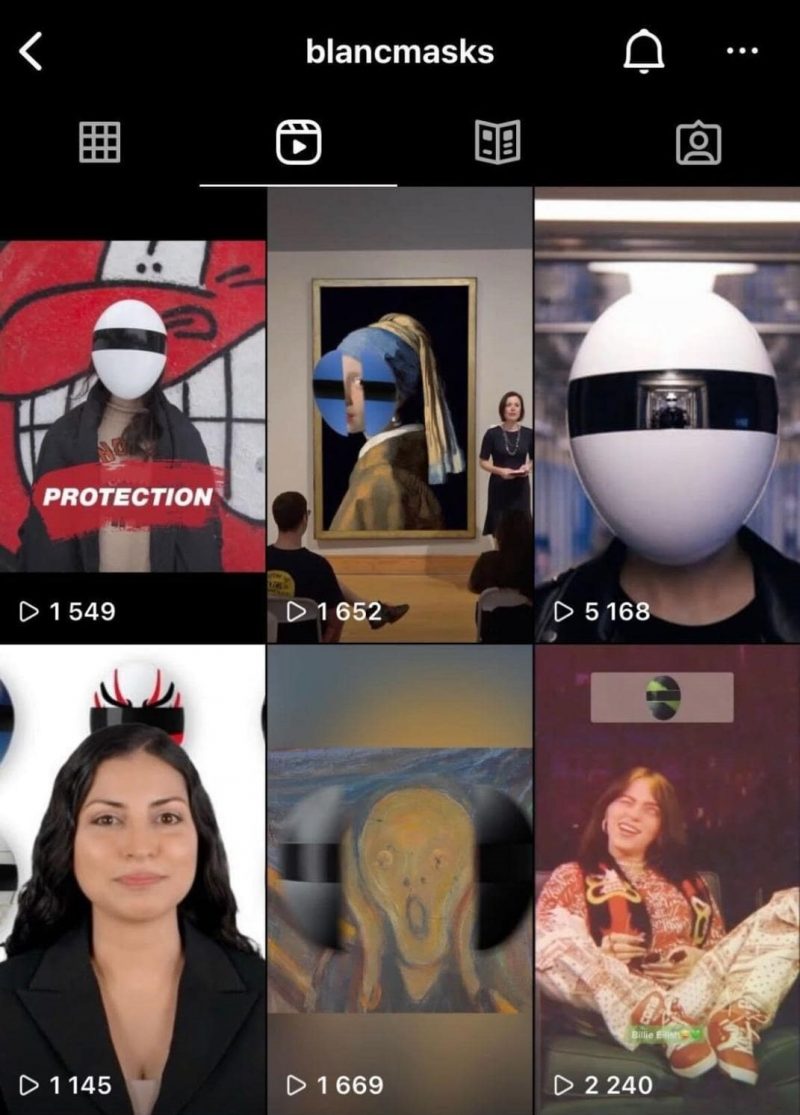Go back from blancmasks profile
The height and width of the screenshot is (1115, 800).
click(x=32, y=51)
